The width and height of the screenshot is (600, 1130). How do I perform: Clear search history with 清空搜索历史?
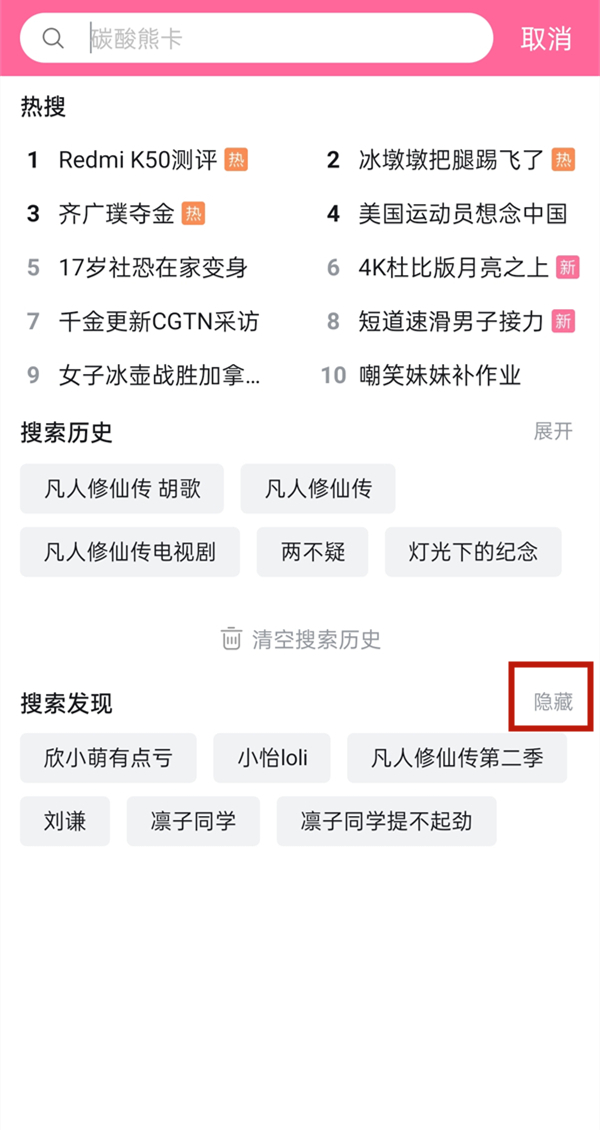coord(301,639)
